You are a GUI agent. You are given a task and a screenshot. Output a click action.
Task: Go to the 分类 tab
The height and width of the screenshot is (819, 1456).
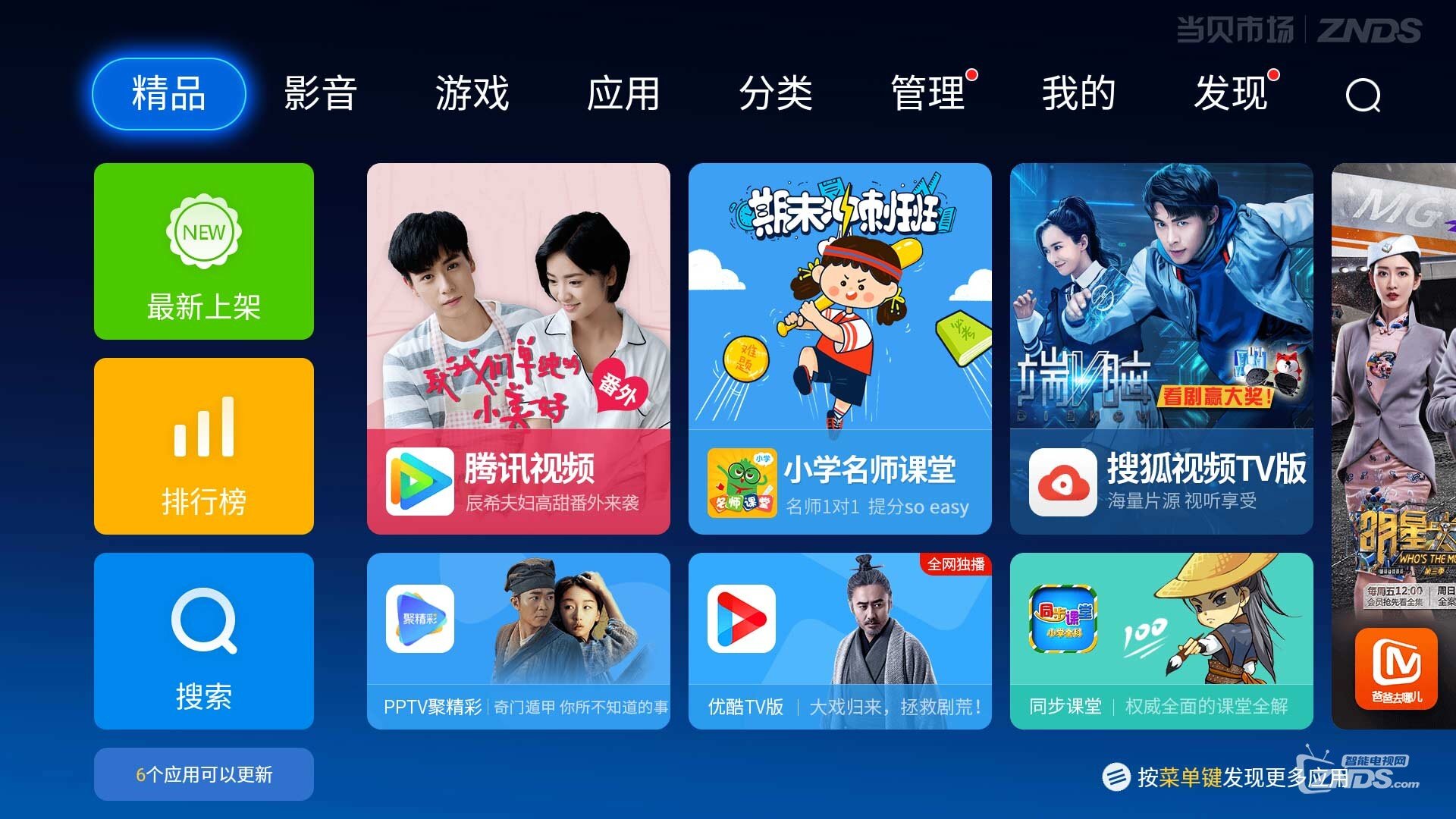775,94
